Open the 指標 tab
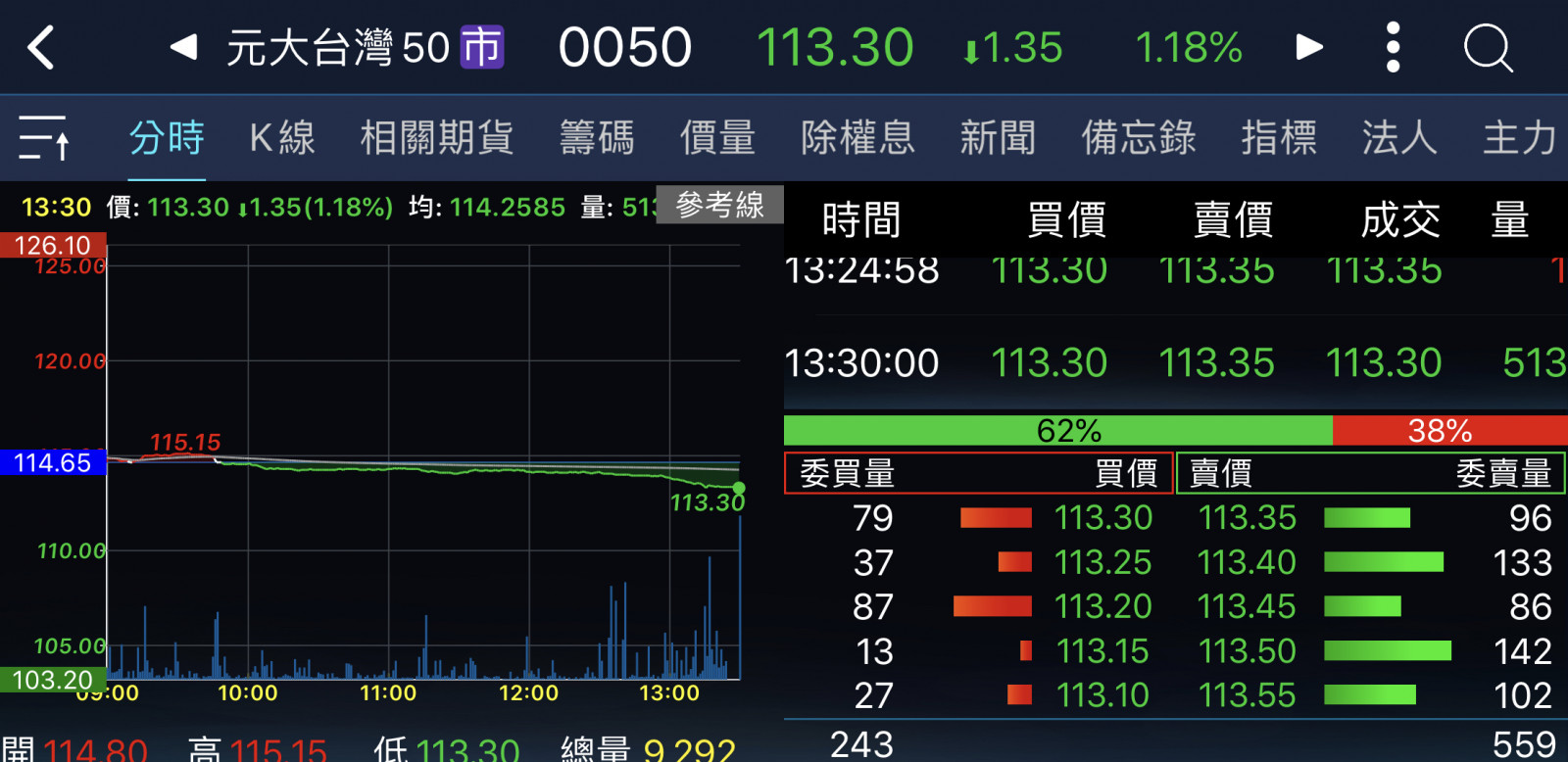The image size is (1568, 762). point(1278,137)
